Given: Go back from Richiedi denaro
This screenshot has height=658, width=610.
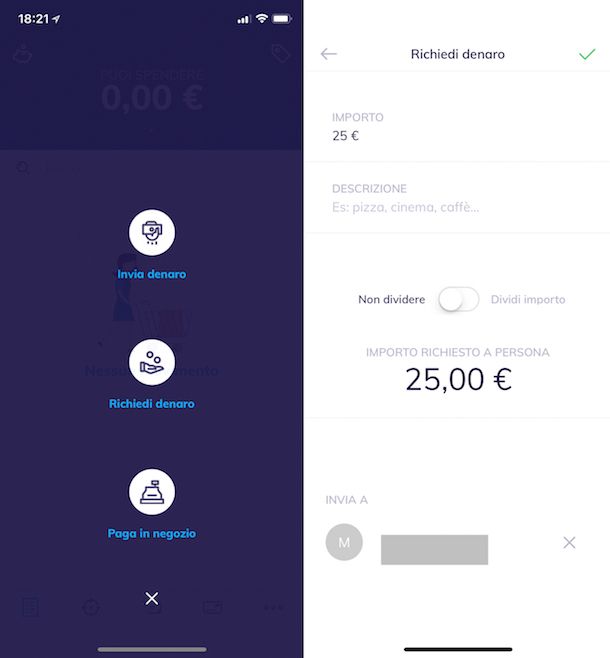Looking at the screenshot, I should tap(329, 54).
